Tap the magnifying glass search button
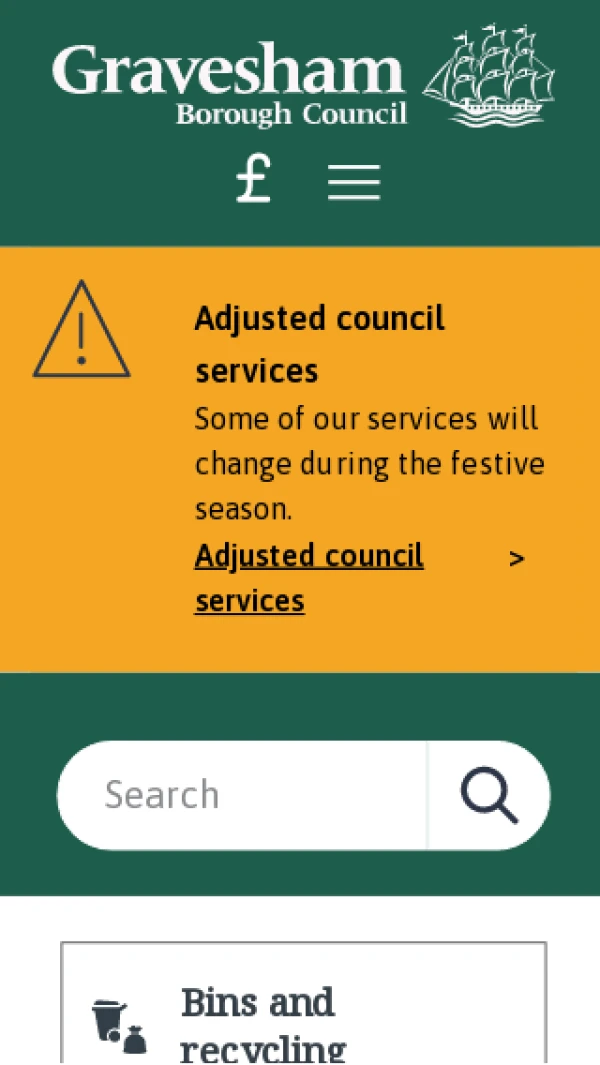The image size is (600, 1065). [489, 796]
